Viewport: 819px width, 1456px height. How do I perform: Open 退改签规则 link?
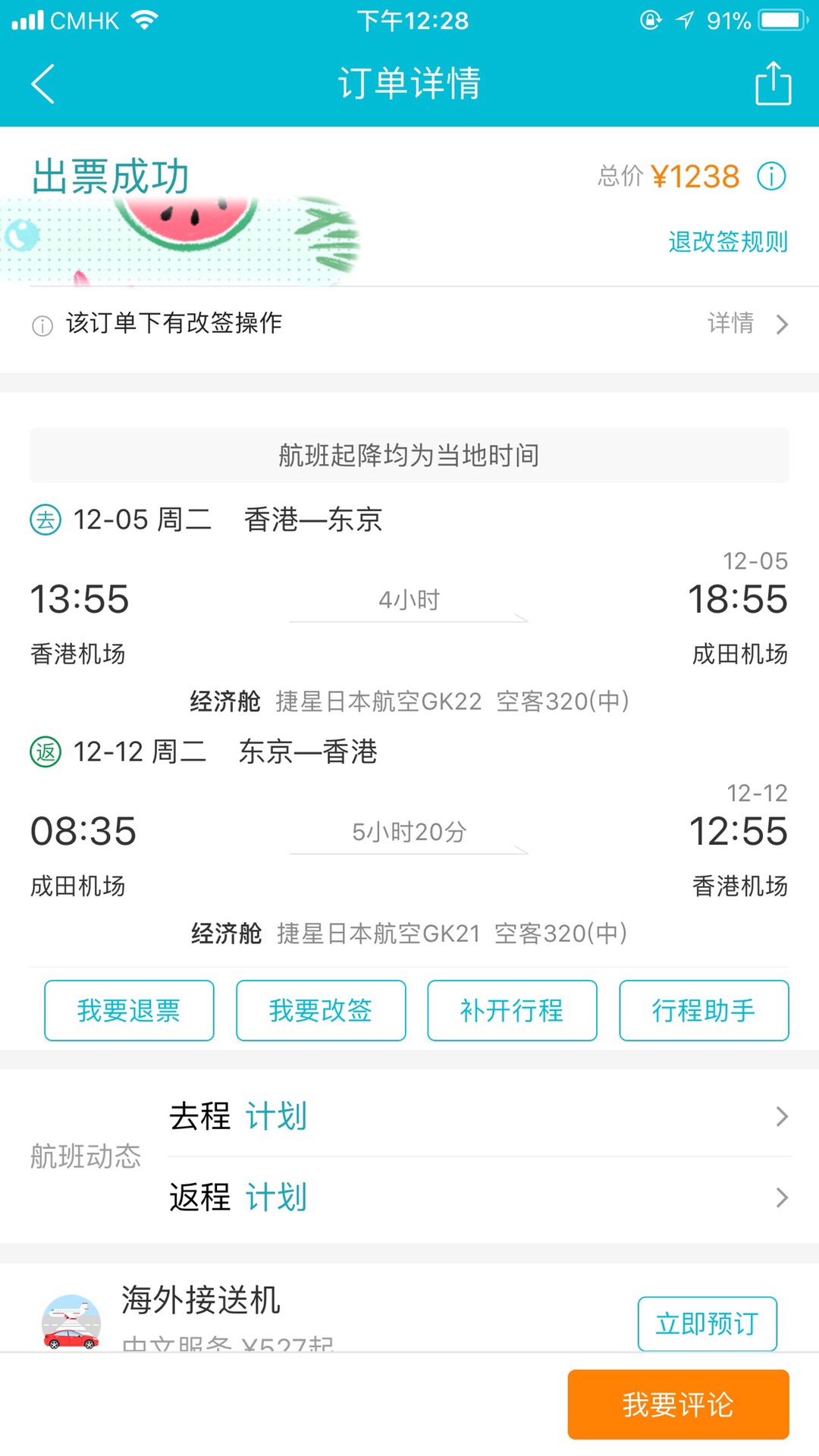(x=727, y=242)
